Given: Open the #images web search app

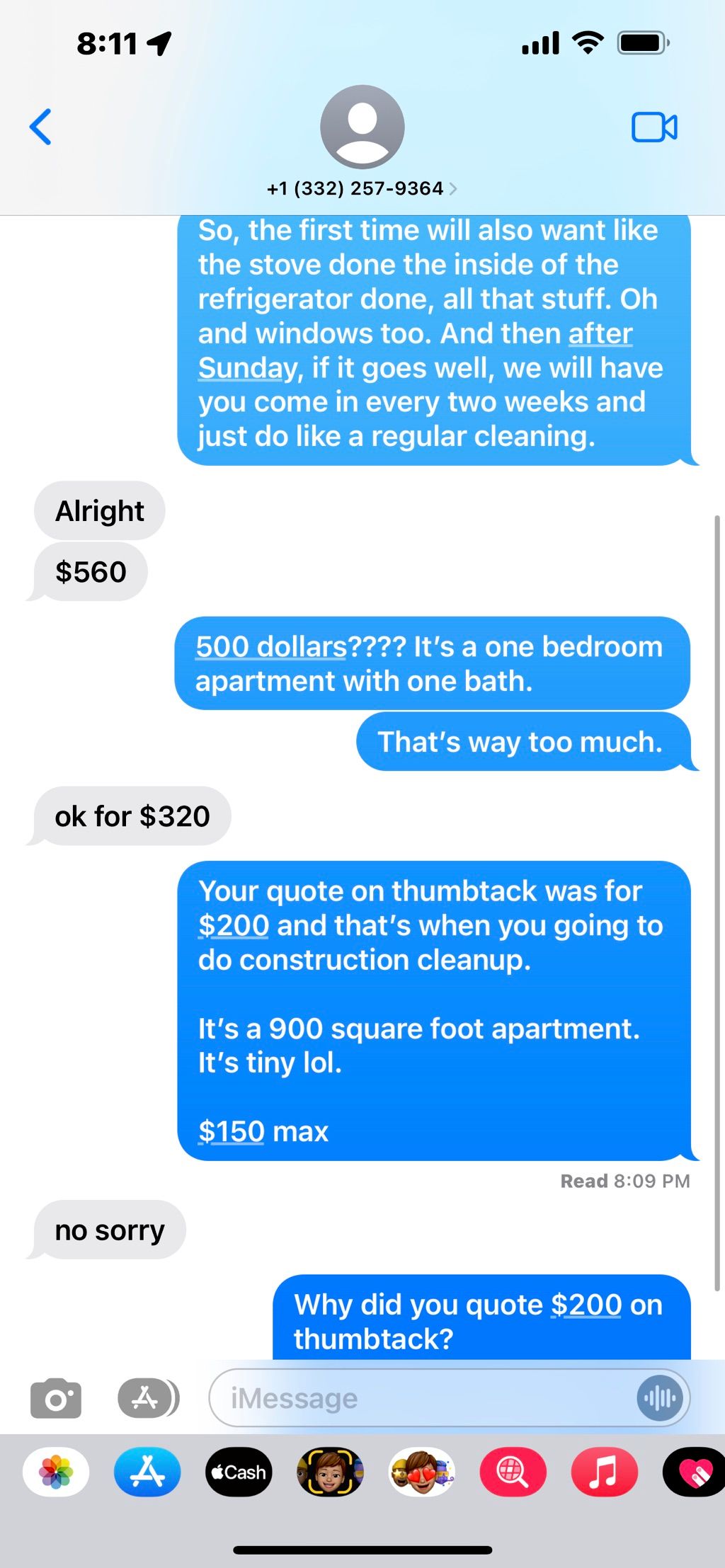Looking at the screenshot, I should 513,1472.
